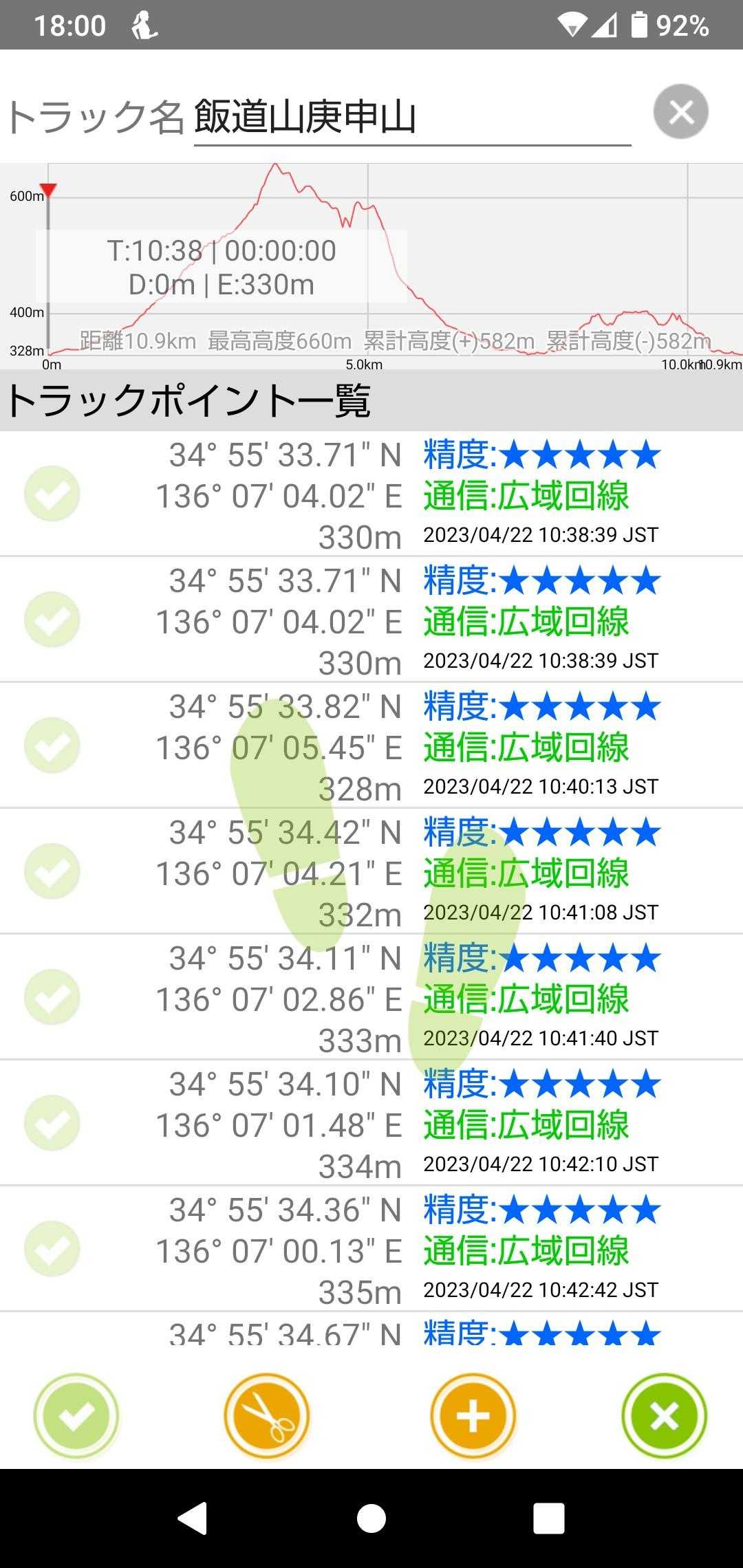Clear the track name with the X icon
The image size is (743, 1568).
(680, 112)
